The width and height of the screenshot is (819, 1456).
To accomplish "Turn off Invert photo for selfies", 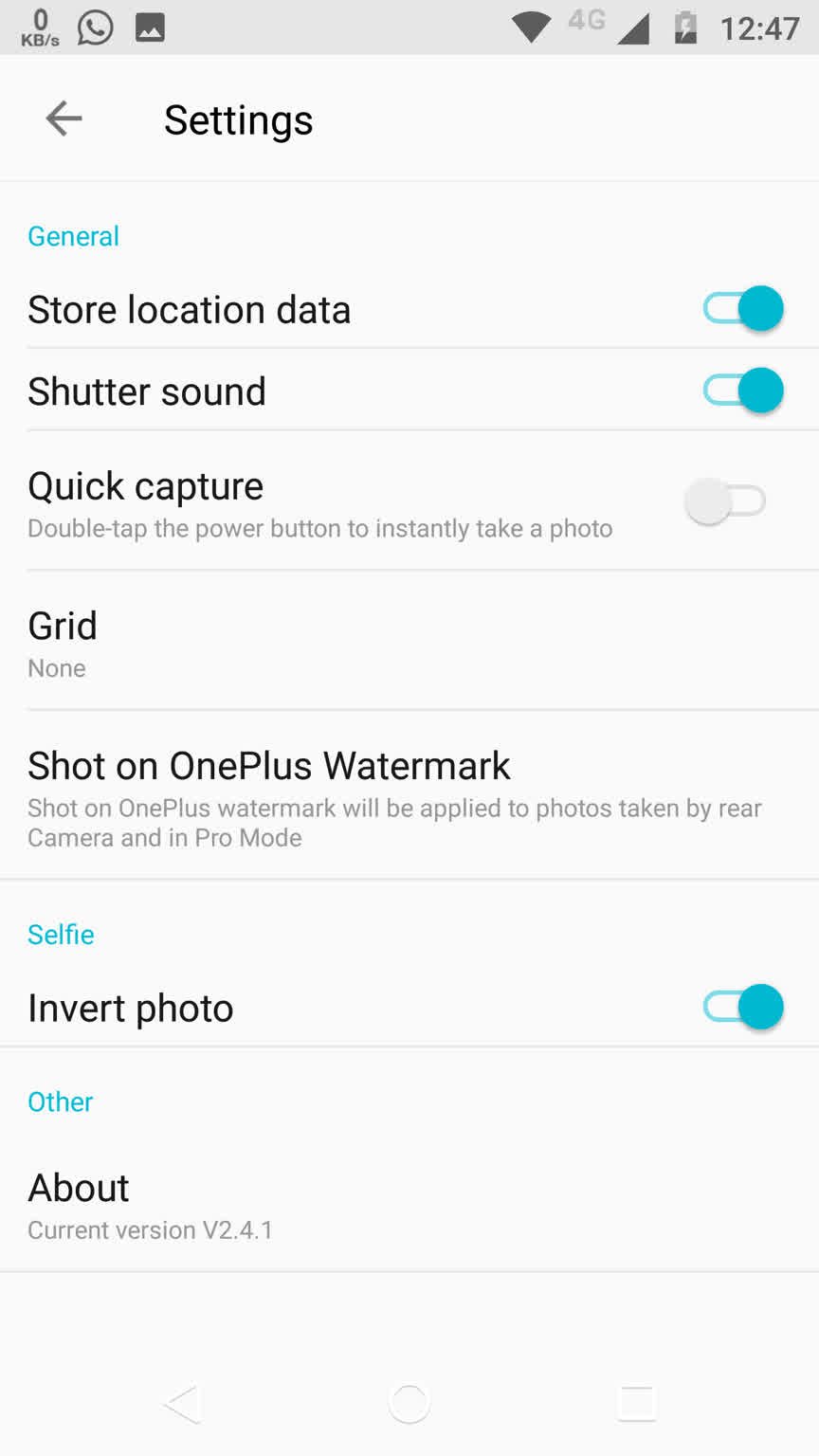I will (x=742, y=1007).
